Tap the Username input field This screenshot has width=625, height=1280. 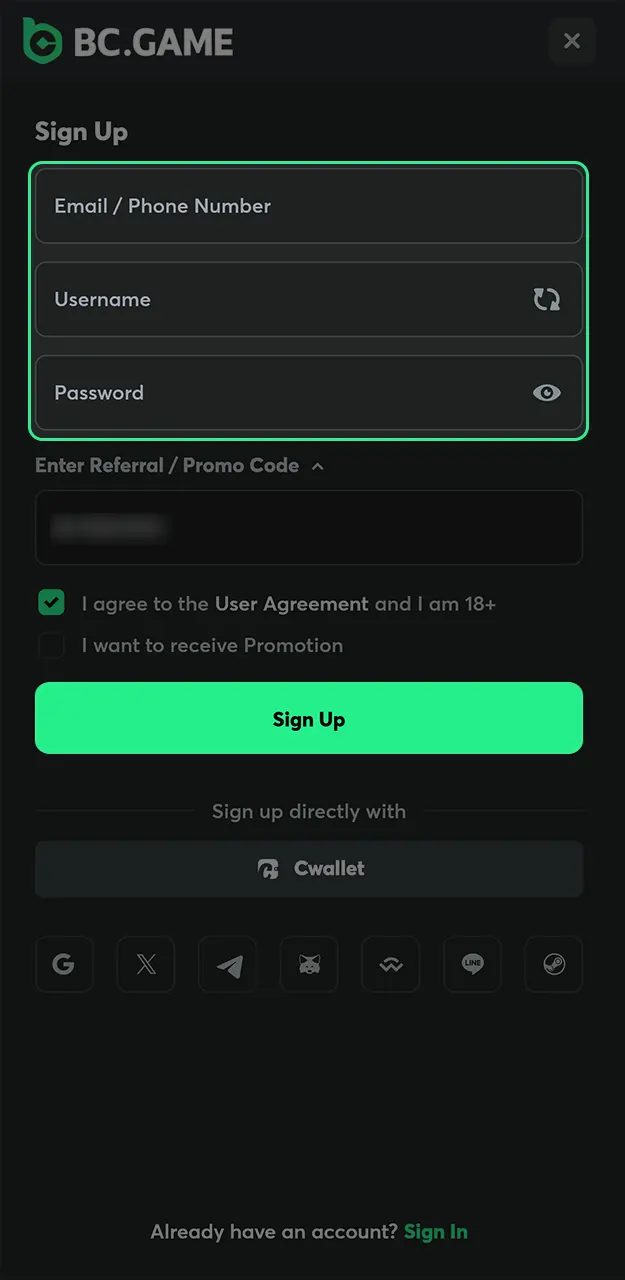point(280,299)
